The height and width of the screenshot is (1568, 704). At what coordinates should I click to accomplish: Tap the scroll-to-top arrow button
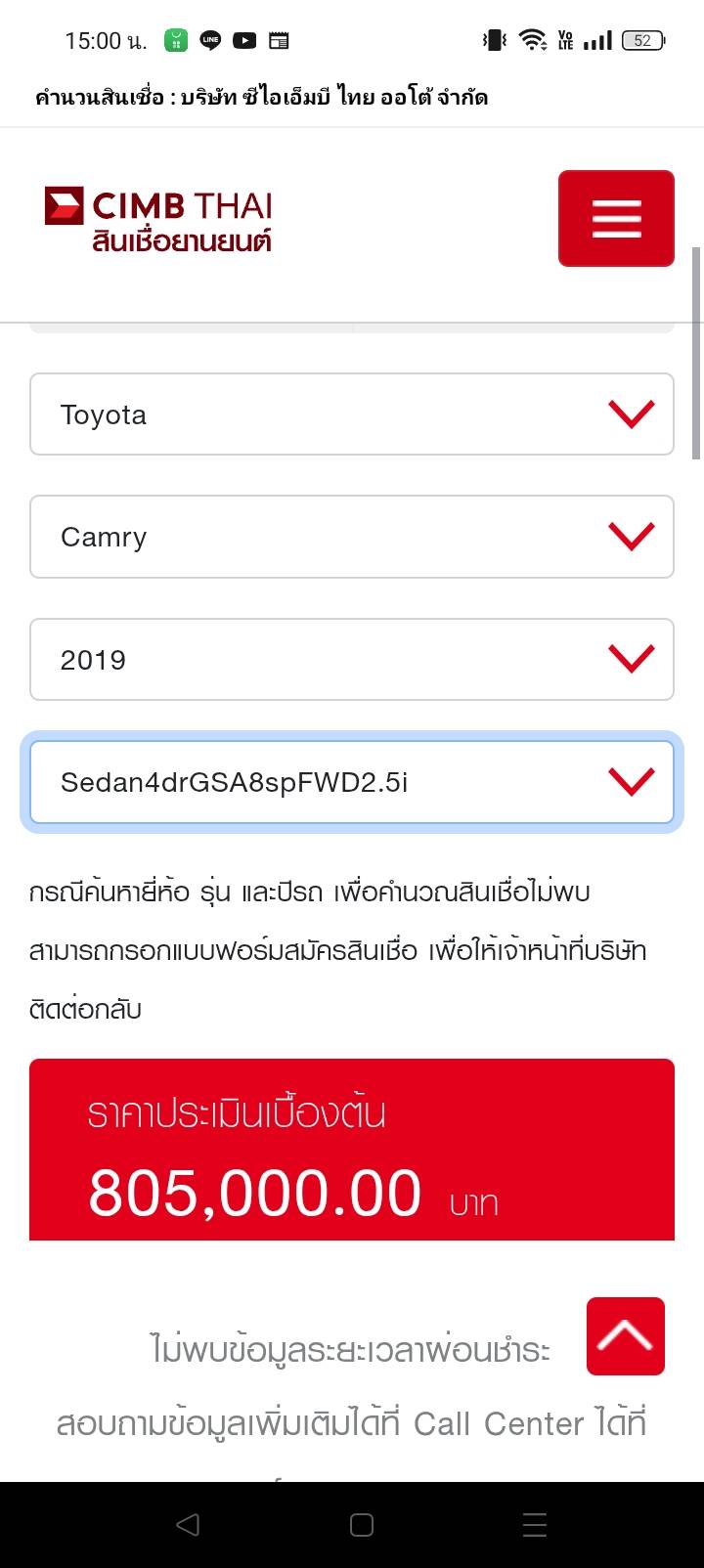[625, 1336]
